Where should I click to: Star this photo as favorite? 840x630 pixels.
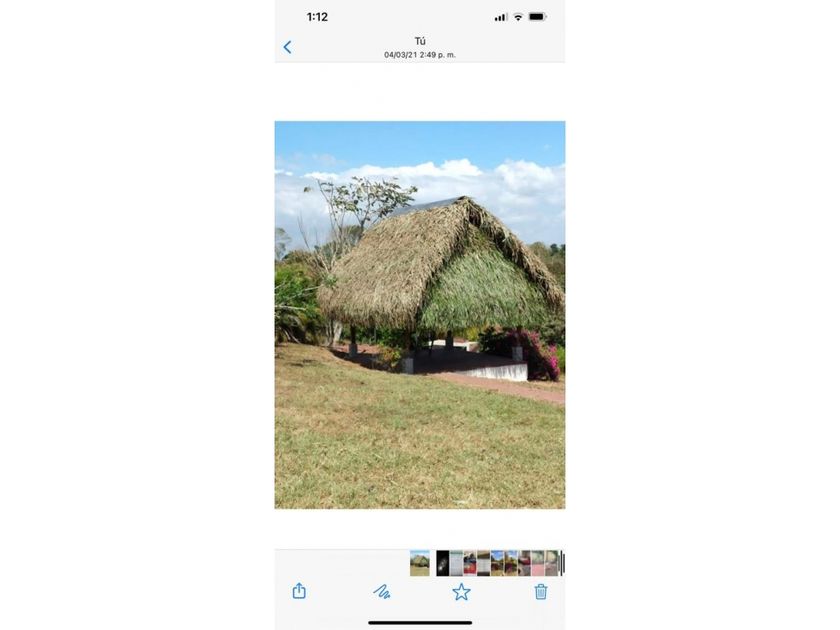click(461, 591)
